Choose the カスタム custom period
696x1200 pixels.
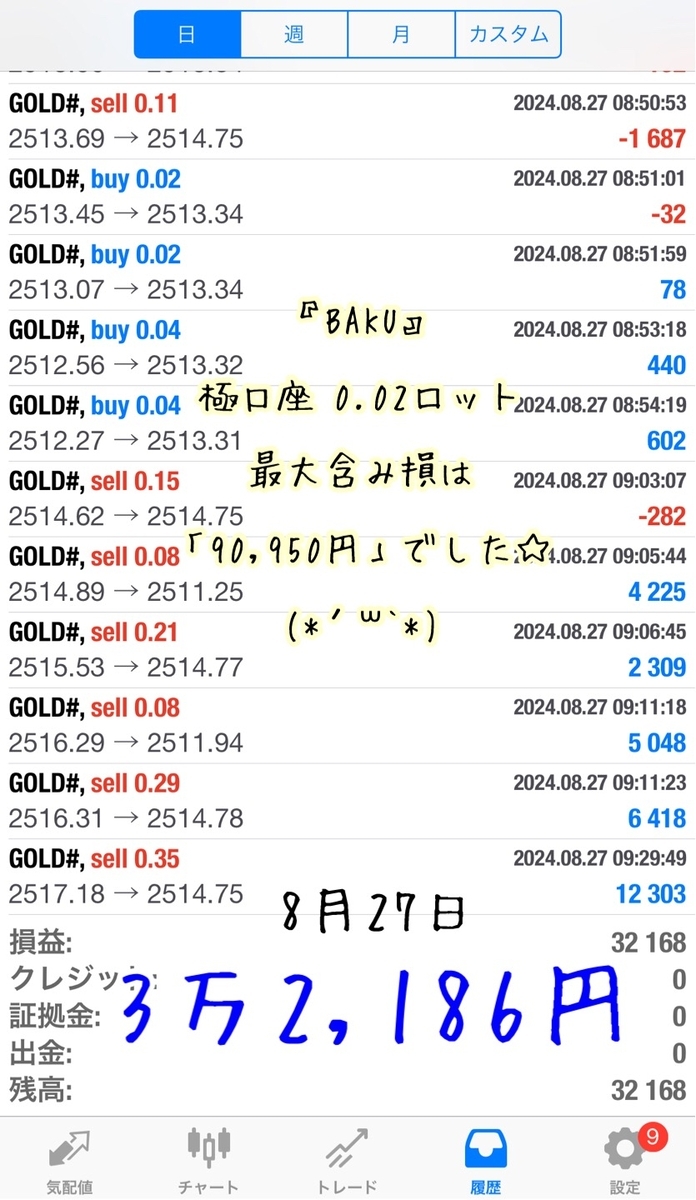tap(508, 35)
